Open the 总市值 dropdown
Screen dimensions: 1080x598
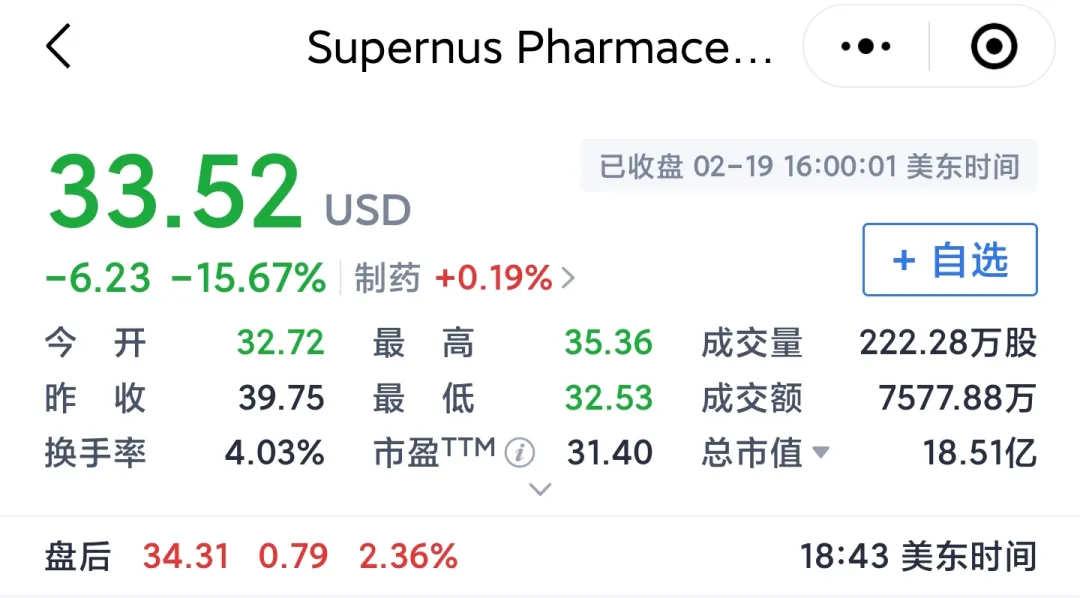click(820, 453)
